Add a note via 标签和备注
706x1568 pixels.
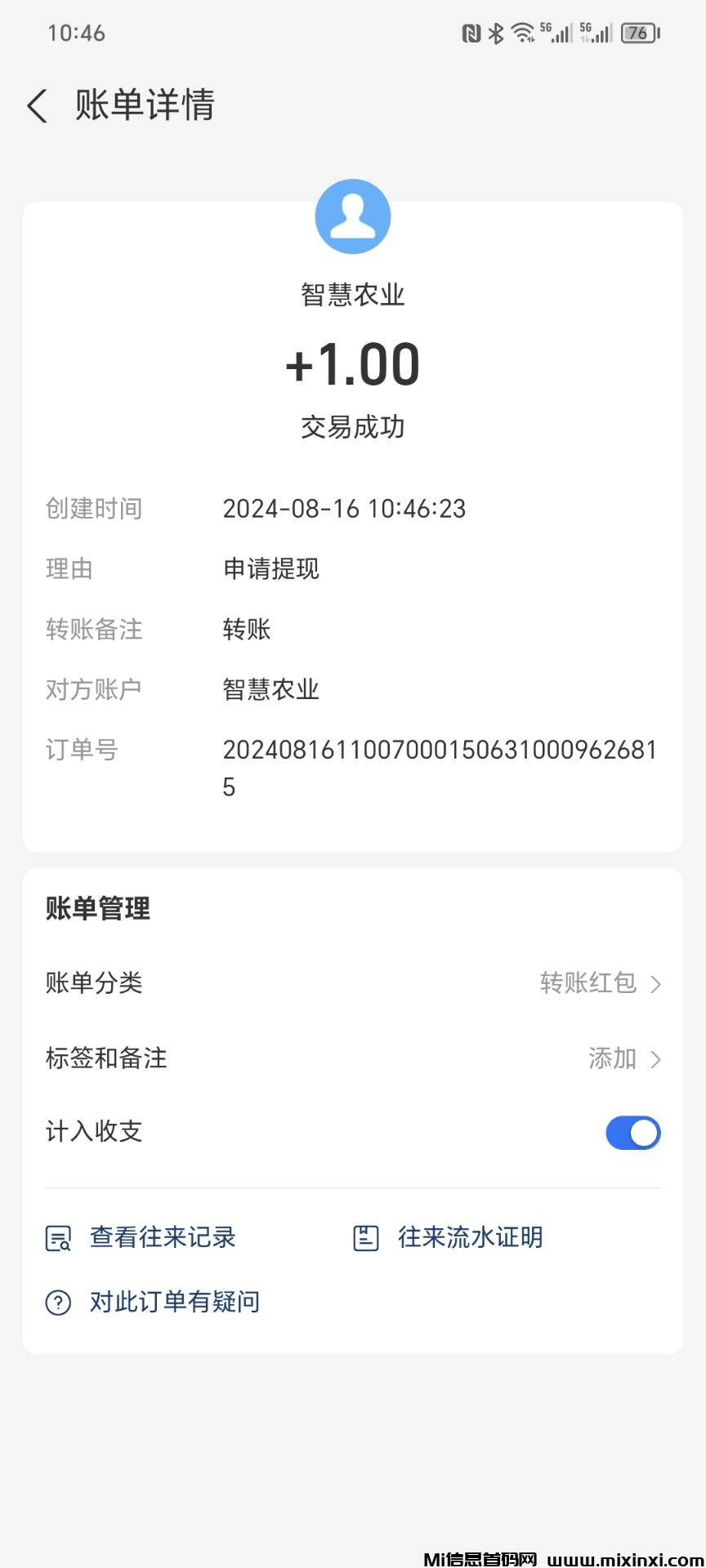[353, 1058]
